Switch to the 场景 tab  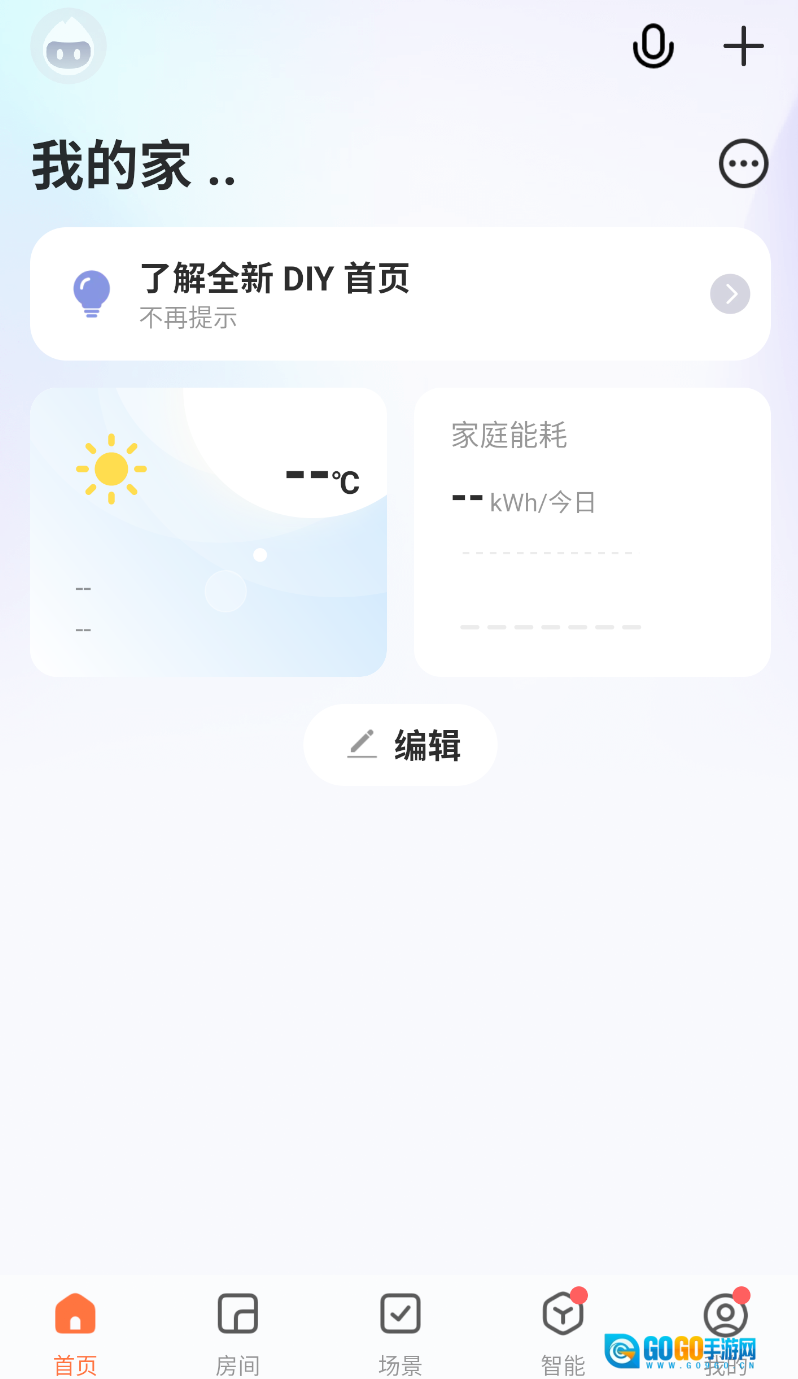click(400, 1330)
